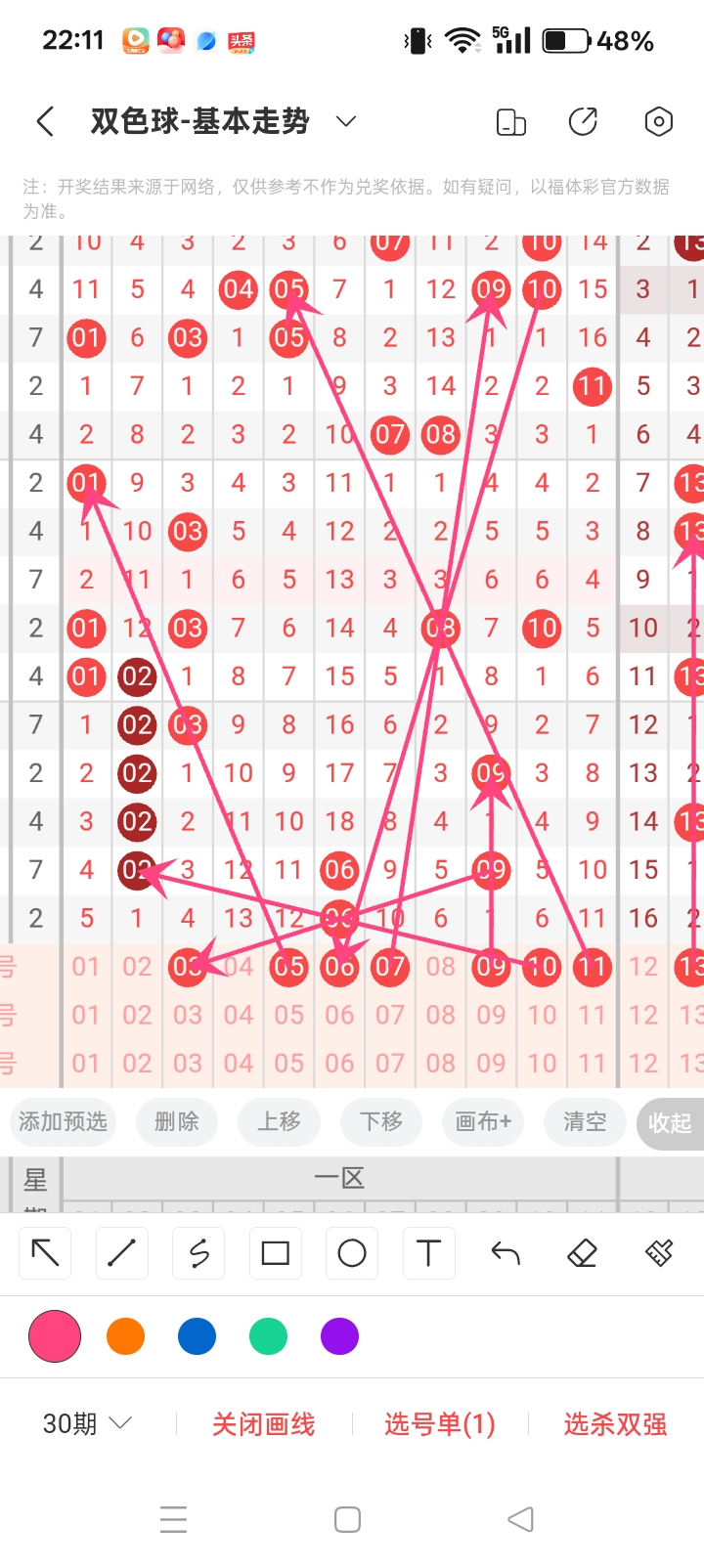The height and width of the screenshot is (1568, 704).
Task: Select the straight line drawing tool
Action: pos(121,1252)
